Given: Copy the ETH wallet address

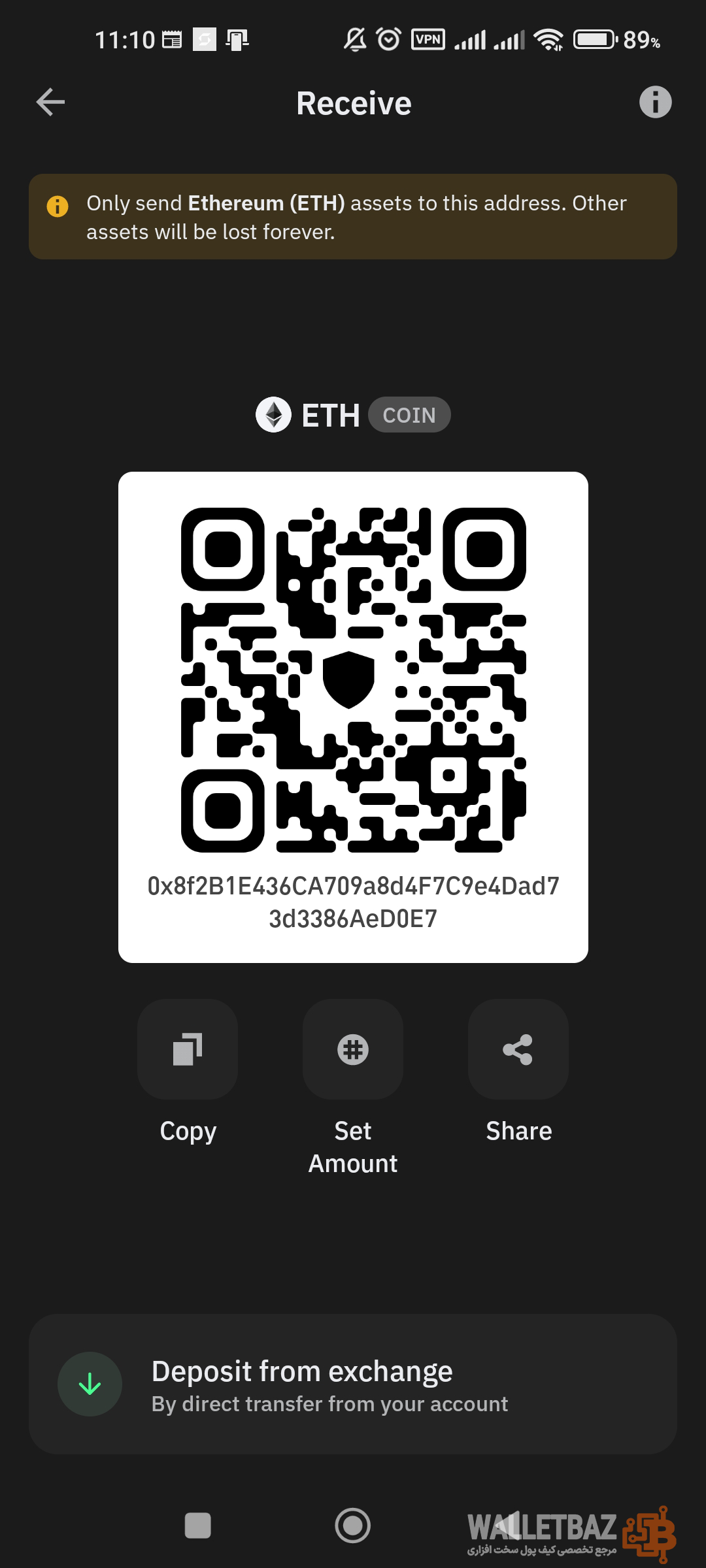Looking at the screenshot, I should pyautogui.click(x=188, y=1049).
